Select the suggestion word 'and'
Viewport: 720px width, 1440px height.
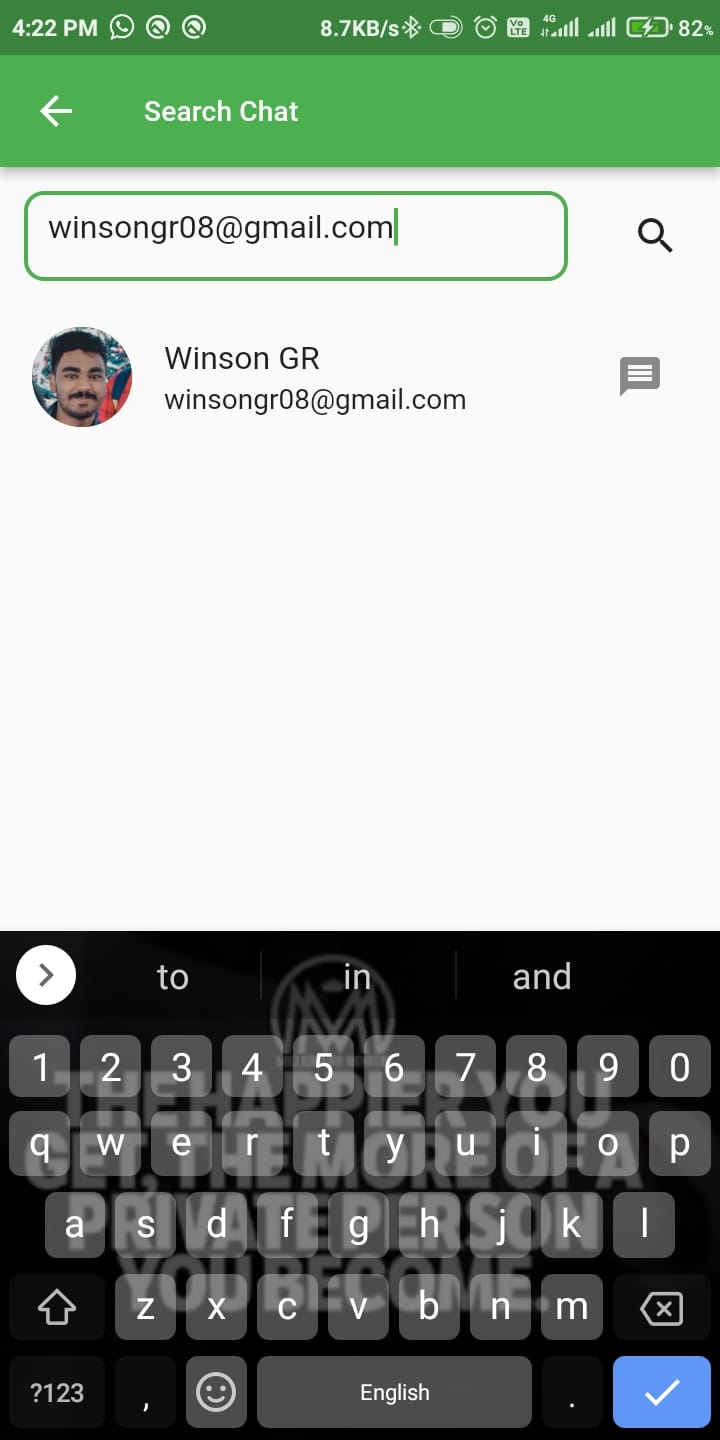[x=541, y=975]
